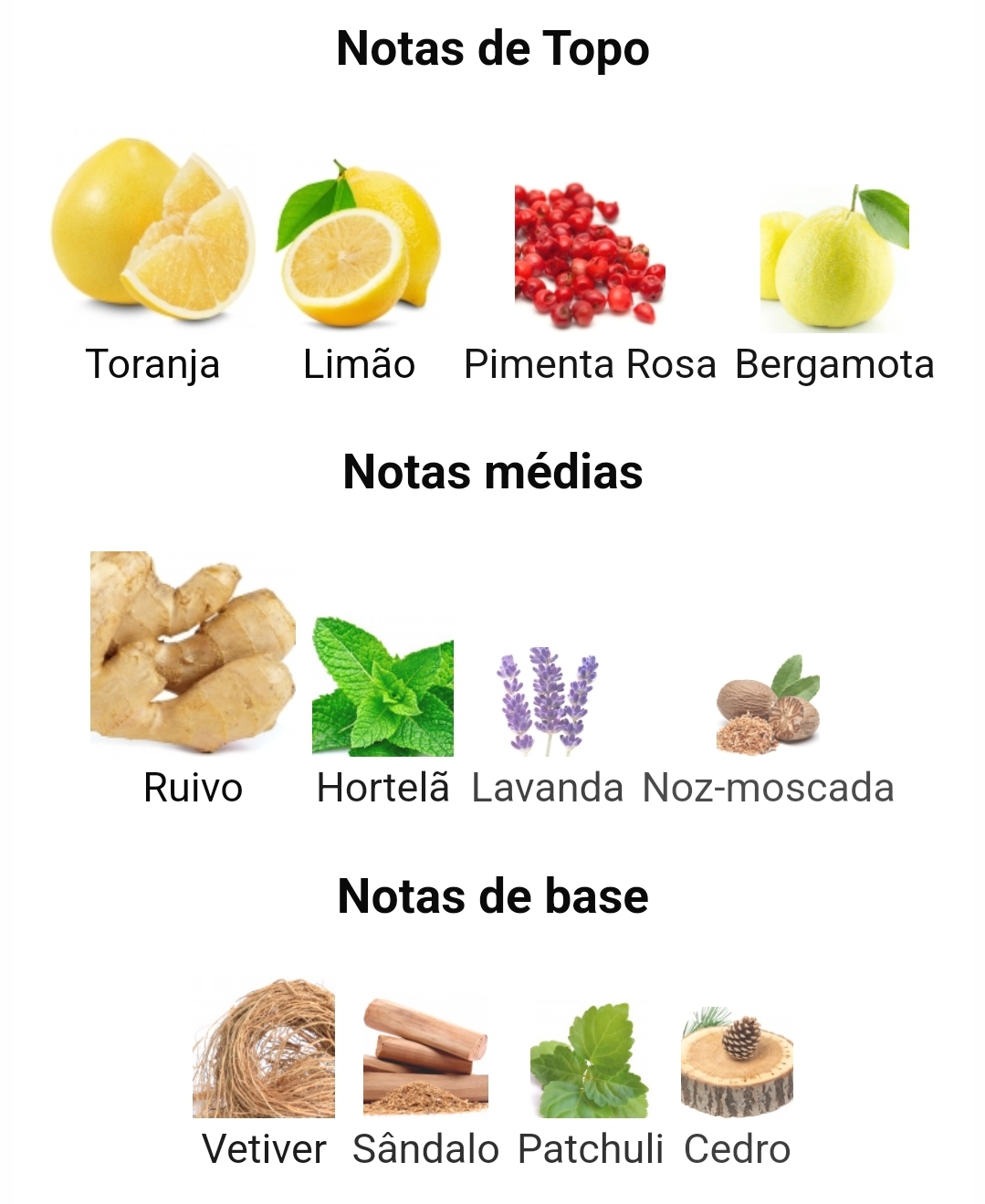The width and height of the screenshot is (985, 1204).
Task: Open the Patchuli note
Action: [x=590, y=1060]
